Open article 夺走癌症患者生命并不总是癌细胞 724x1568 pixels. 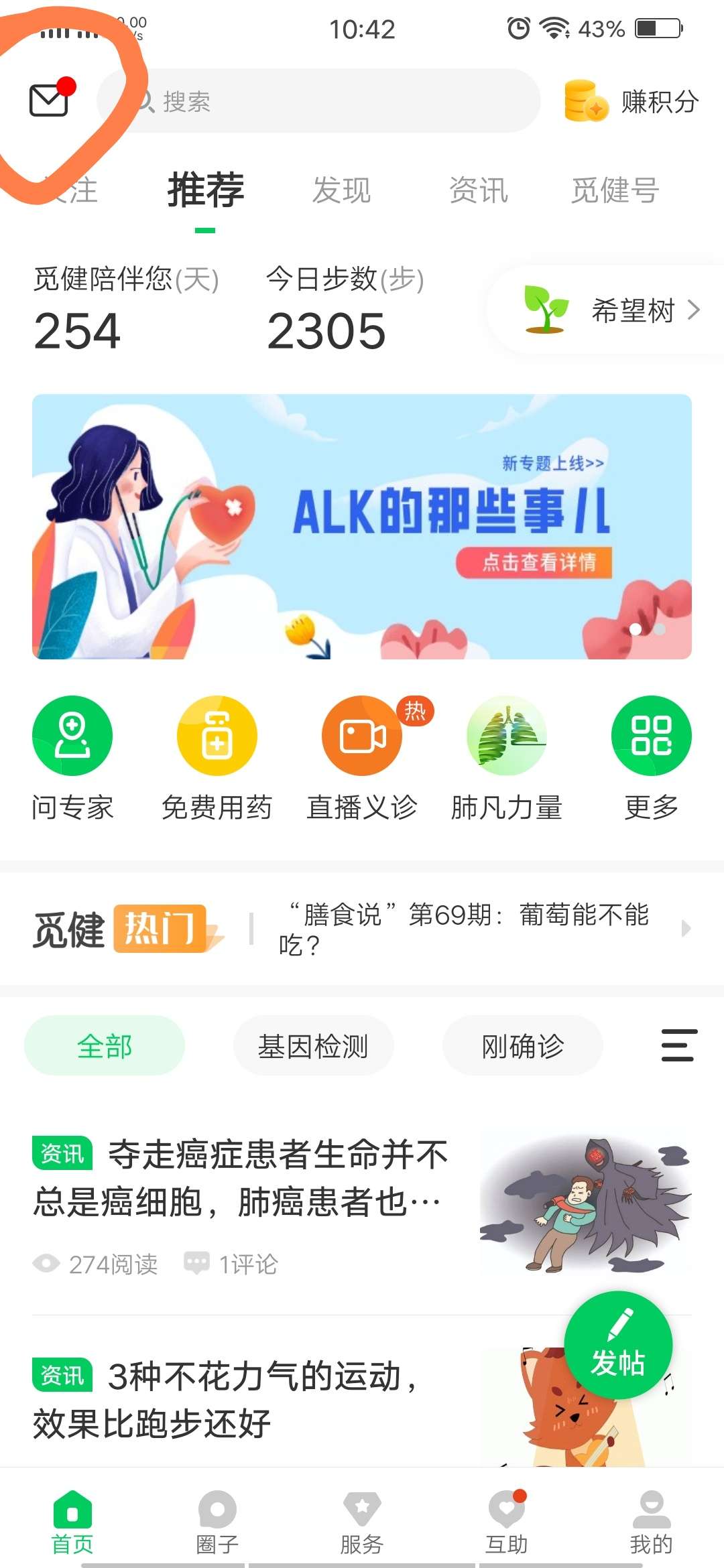[241, 1179]
